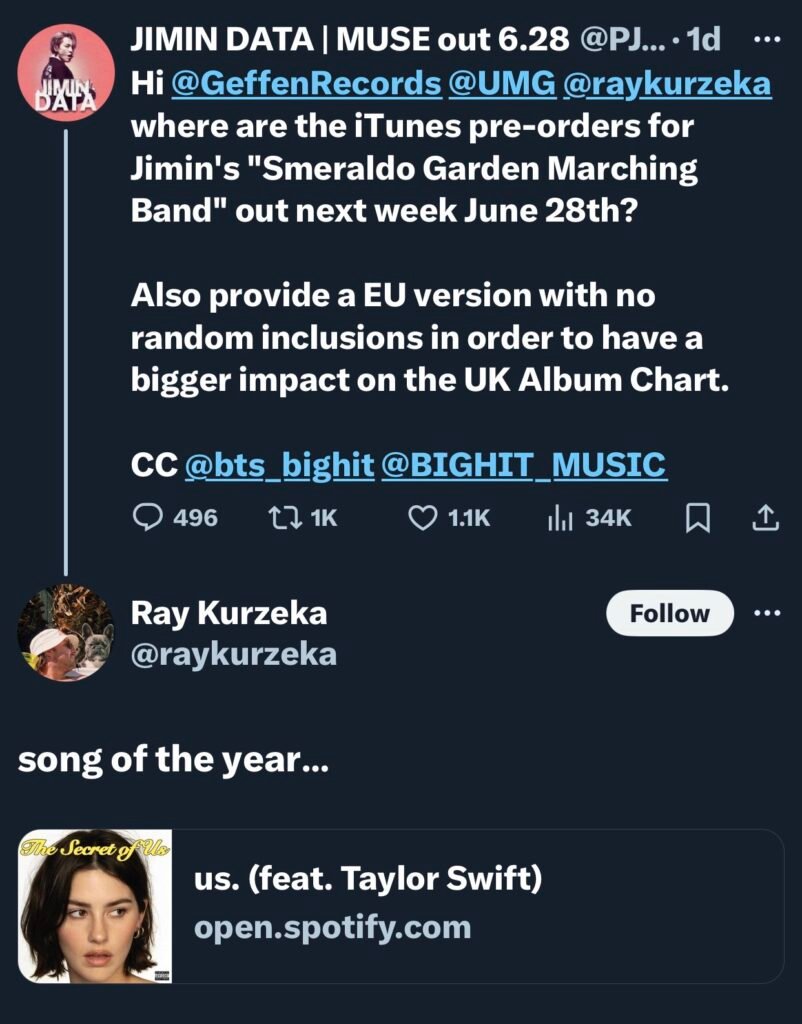The width and height of the screenshot is (802, 1024).
Task: Open @raykurzeka mention in the tweet text
Action: 667,85
